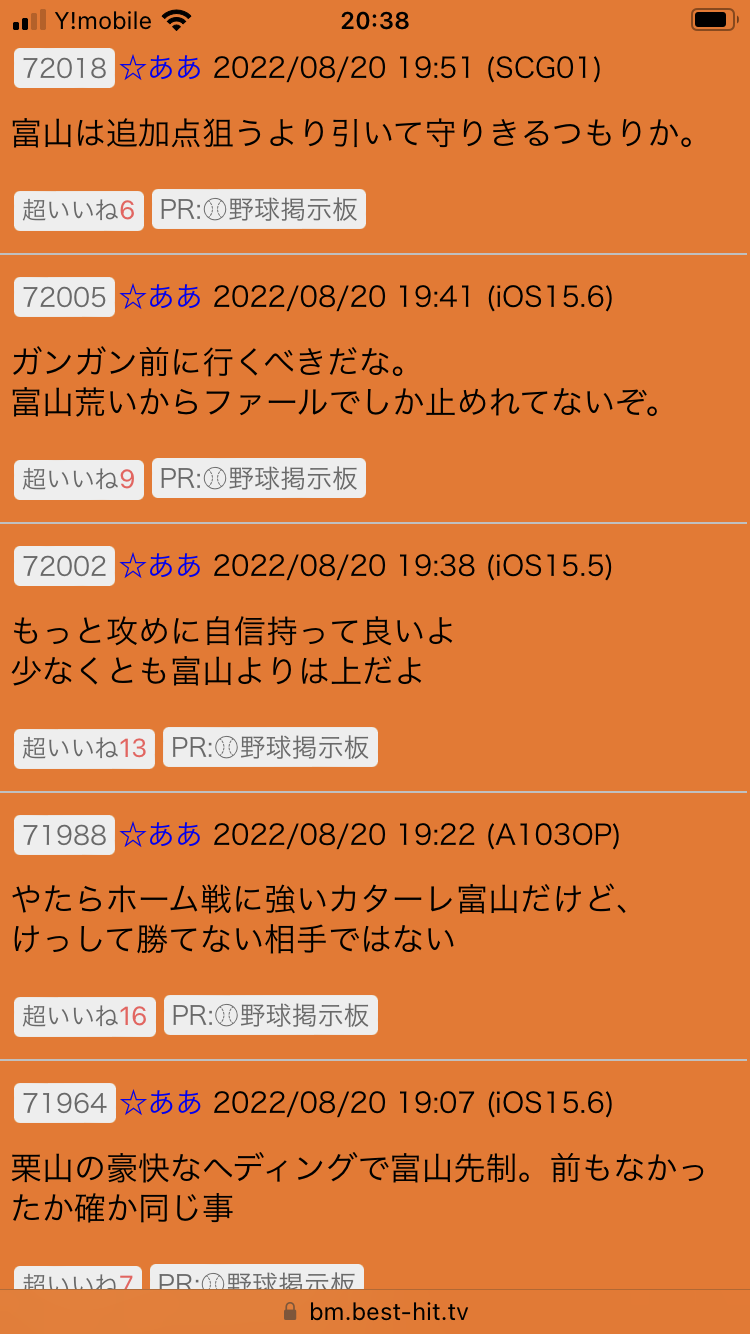The width and height of the screenshot is (750, 1334).
Task: Tap post number 71964 button
Action: tap(64, 1103)
